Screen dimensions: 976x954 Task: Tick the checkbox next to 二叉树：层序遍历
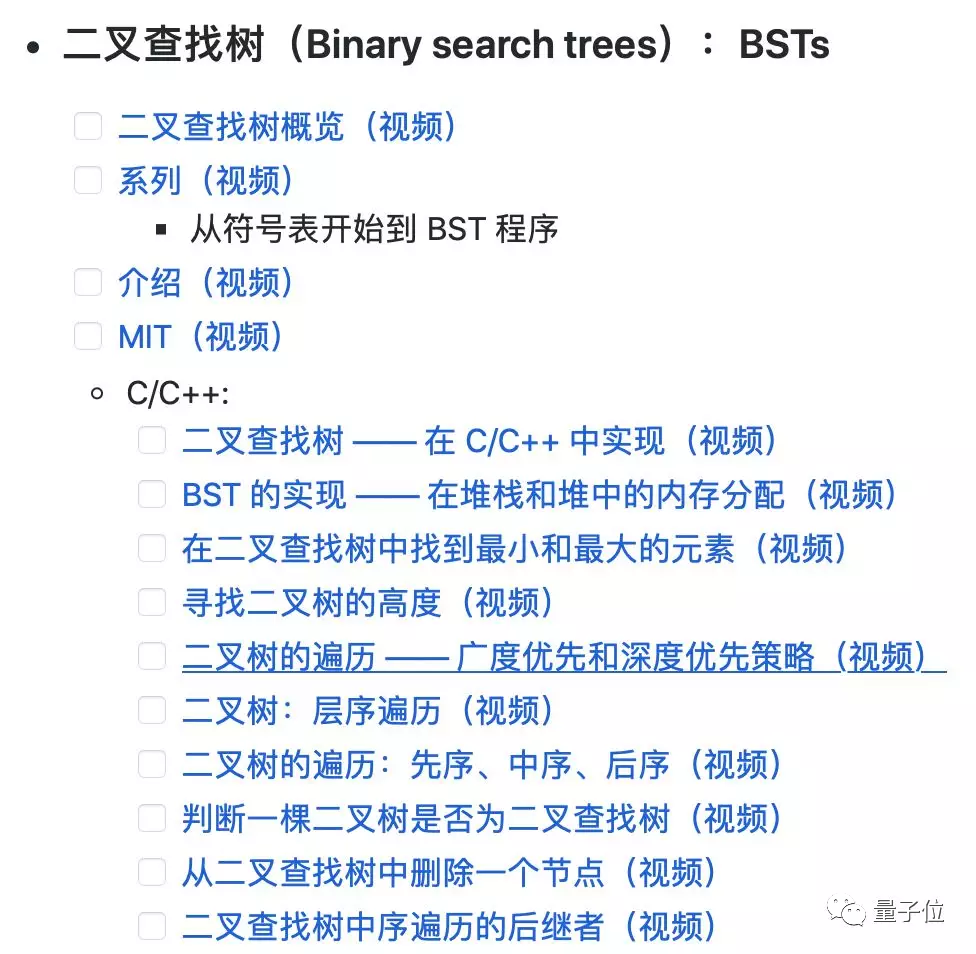tap(152, 710)
